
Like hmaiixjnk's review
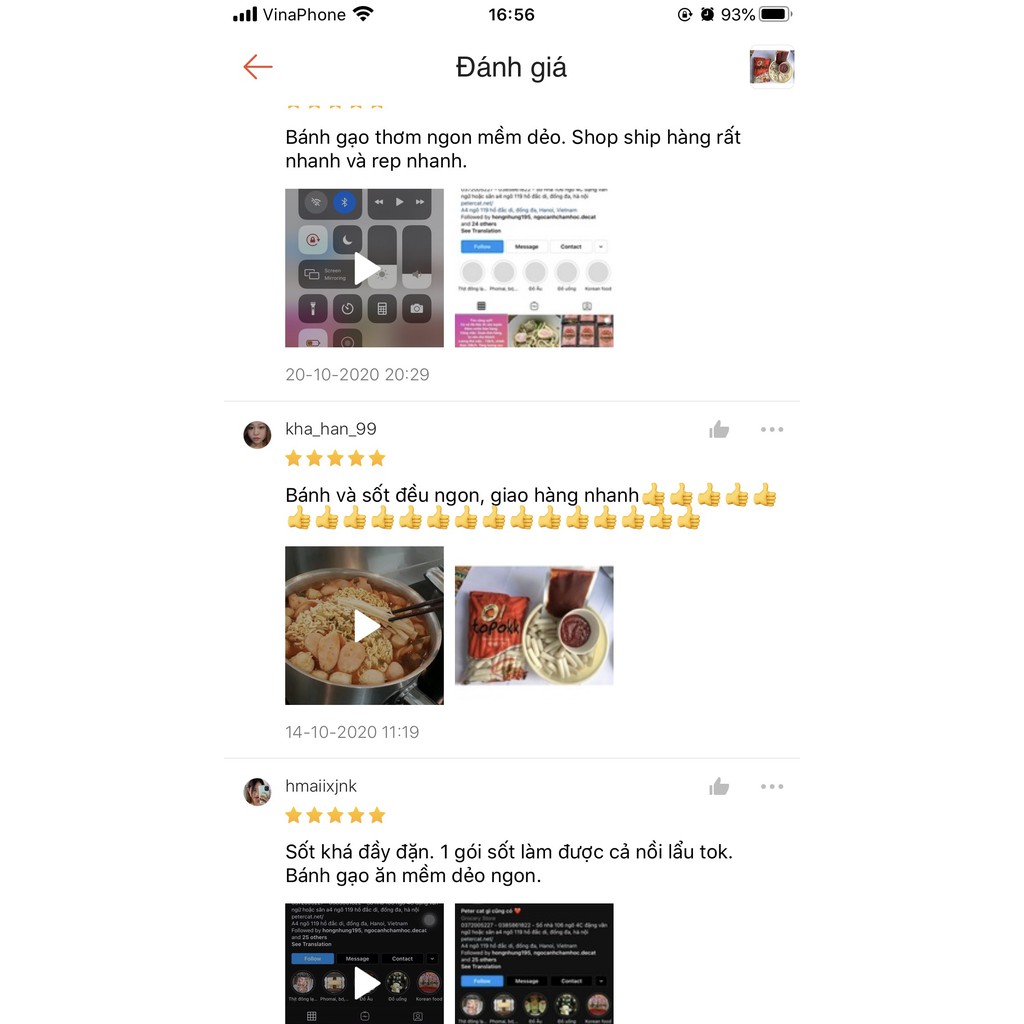[x=719, y=787]
